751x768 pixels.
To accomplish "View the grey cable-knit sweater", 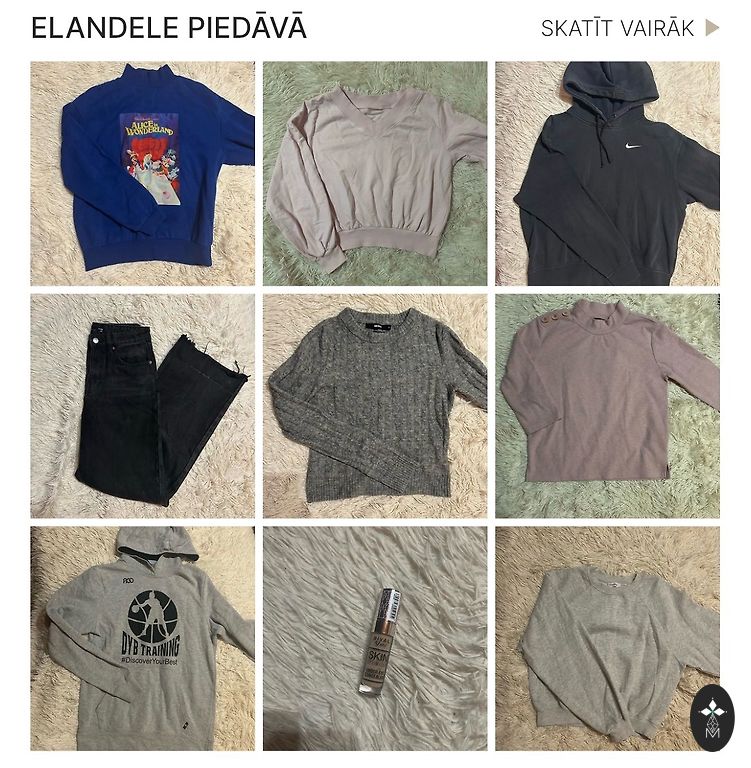I will click(x=375, y=406).
